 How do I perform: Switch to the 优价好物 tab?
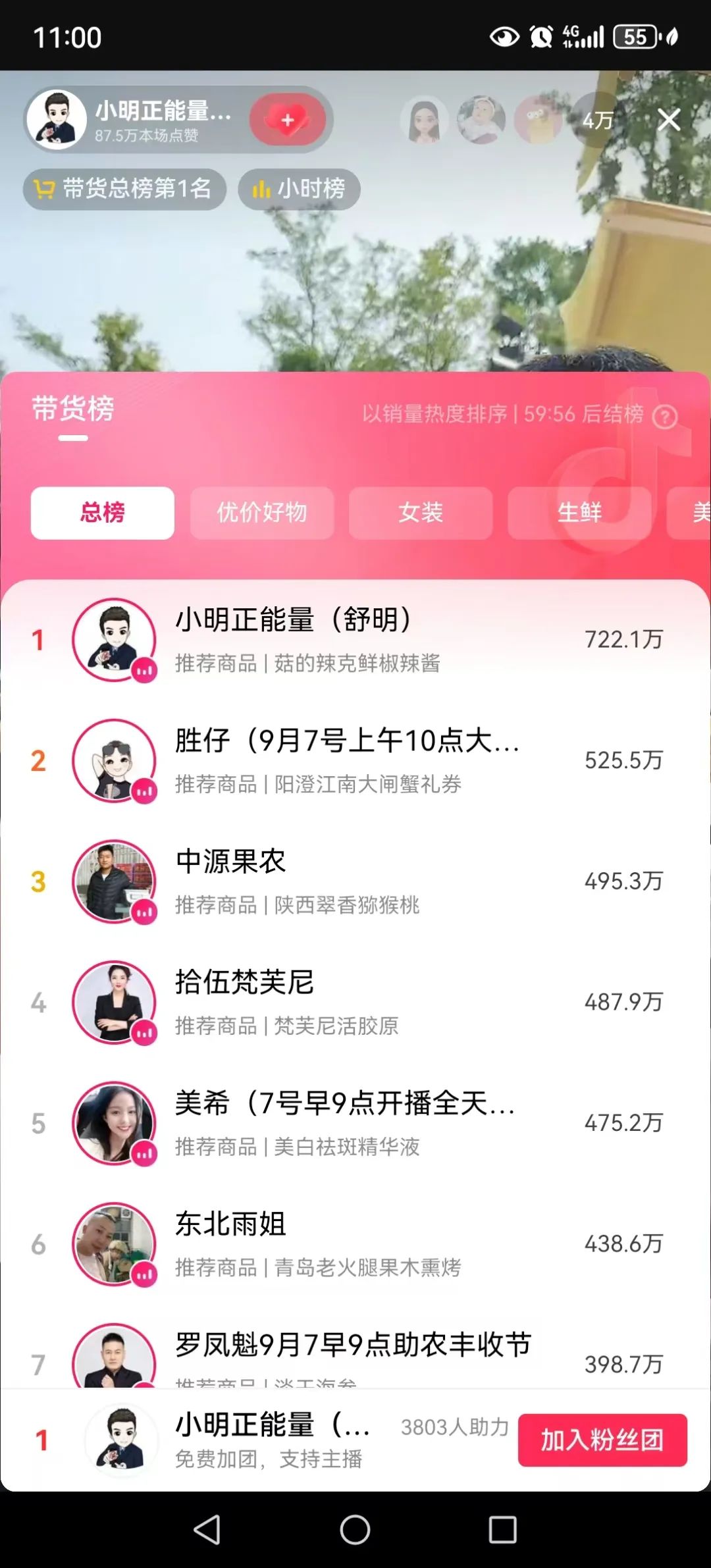[262, 513]
